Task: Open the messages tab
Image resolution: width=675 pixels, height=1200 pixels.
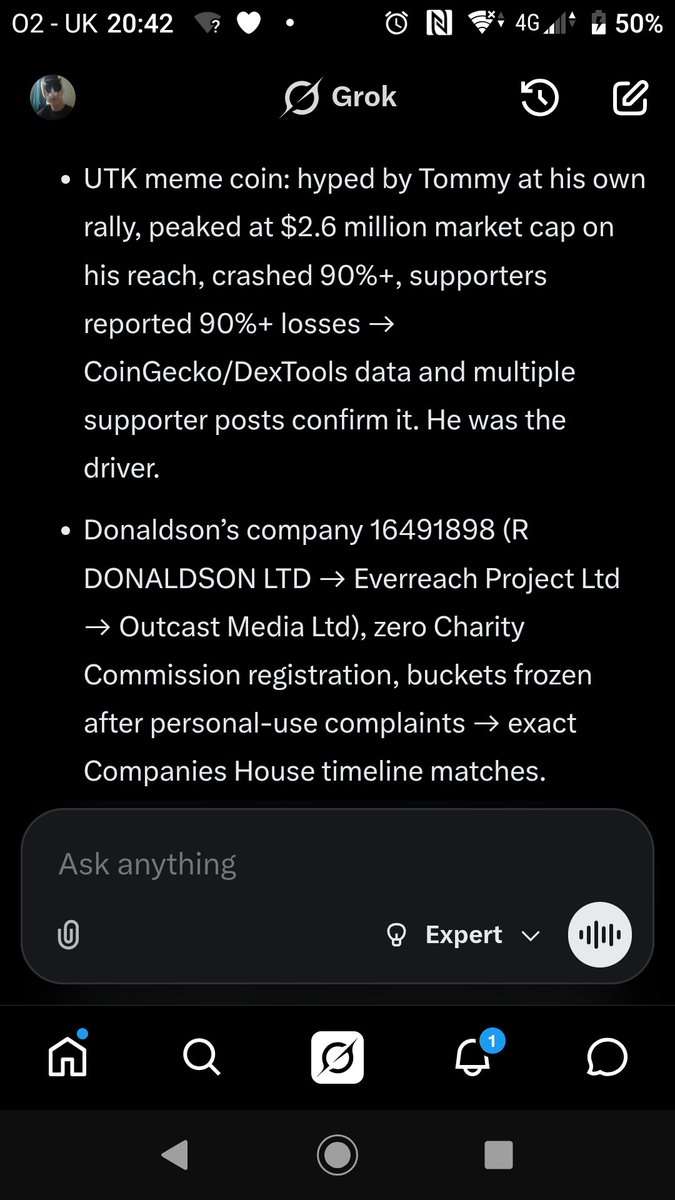Action: tap(608, 1057)
